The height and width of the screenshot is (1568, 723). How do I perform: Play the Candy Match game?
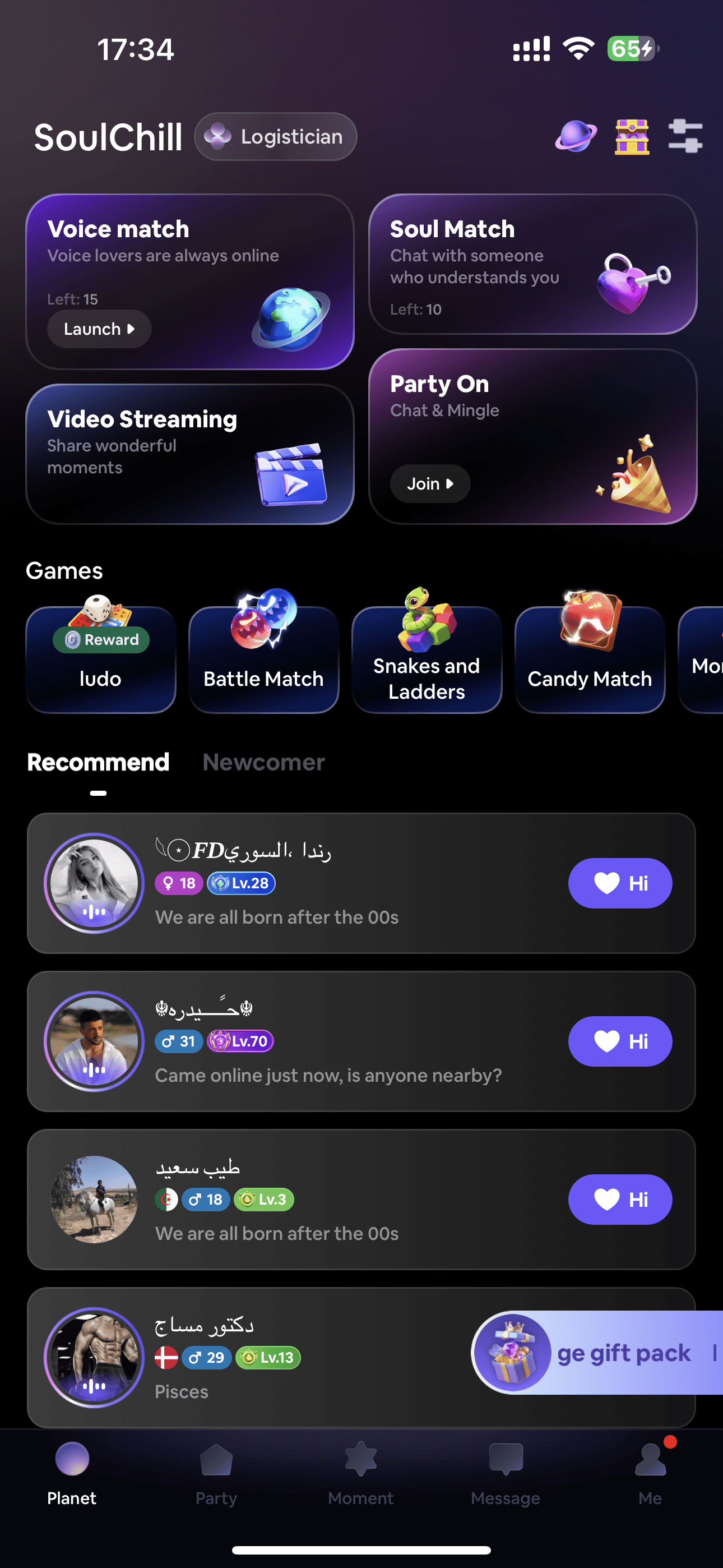pyautogui.click(x=589, y=660)
